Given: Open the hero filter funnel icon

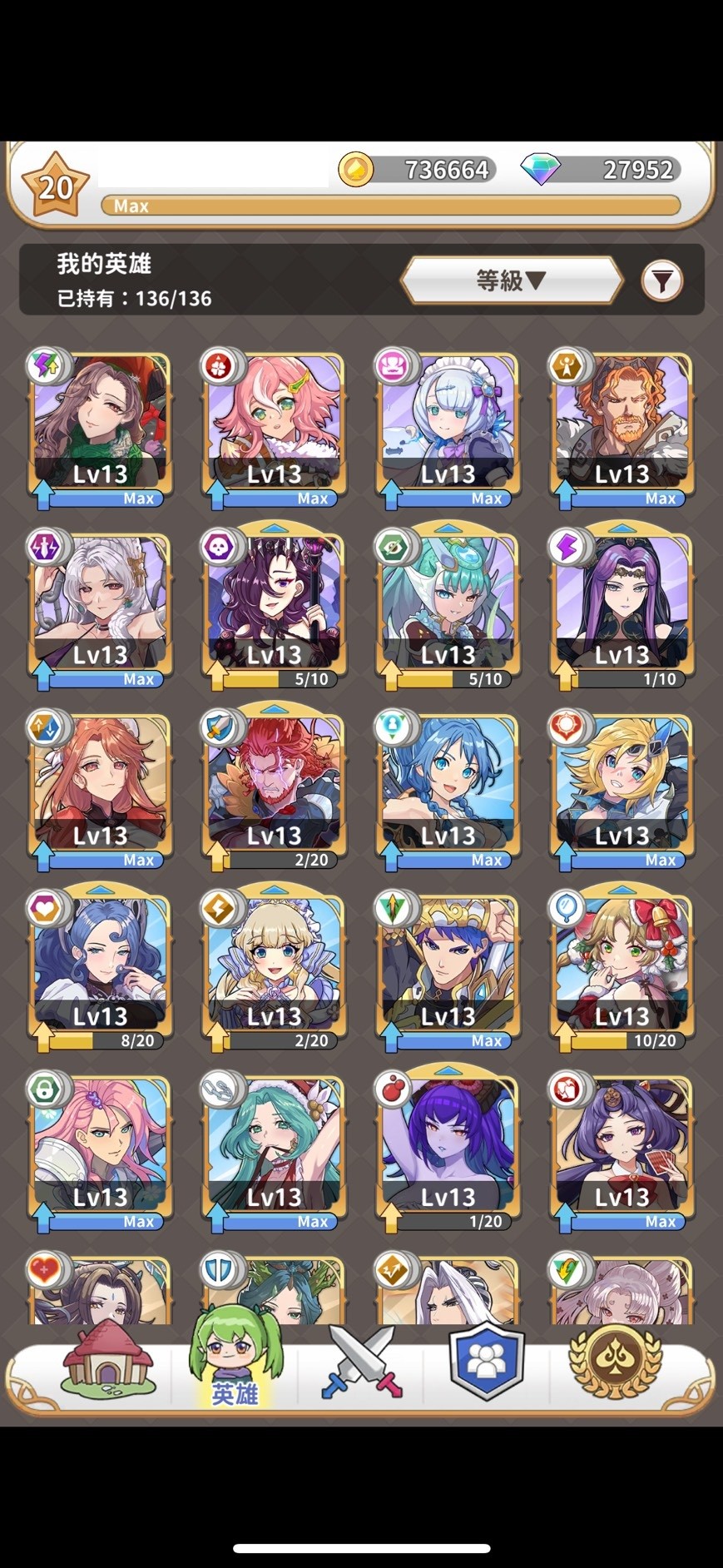Looking at the screenshot, I should [661, 281].
